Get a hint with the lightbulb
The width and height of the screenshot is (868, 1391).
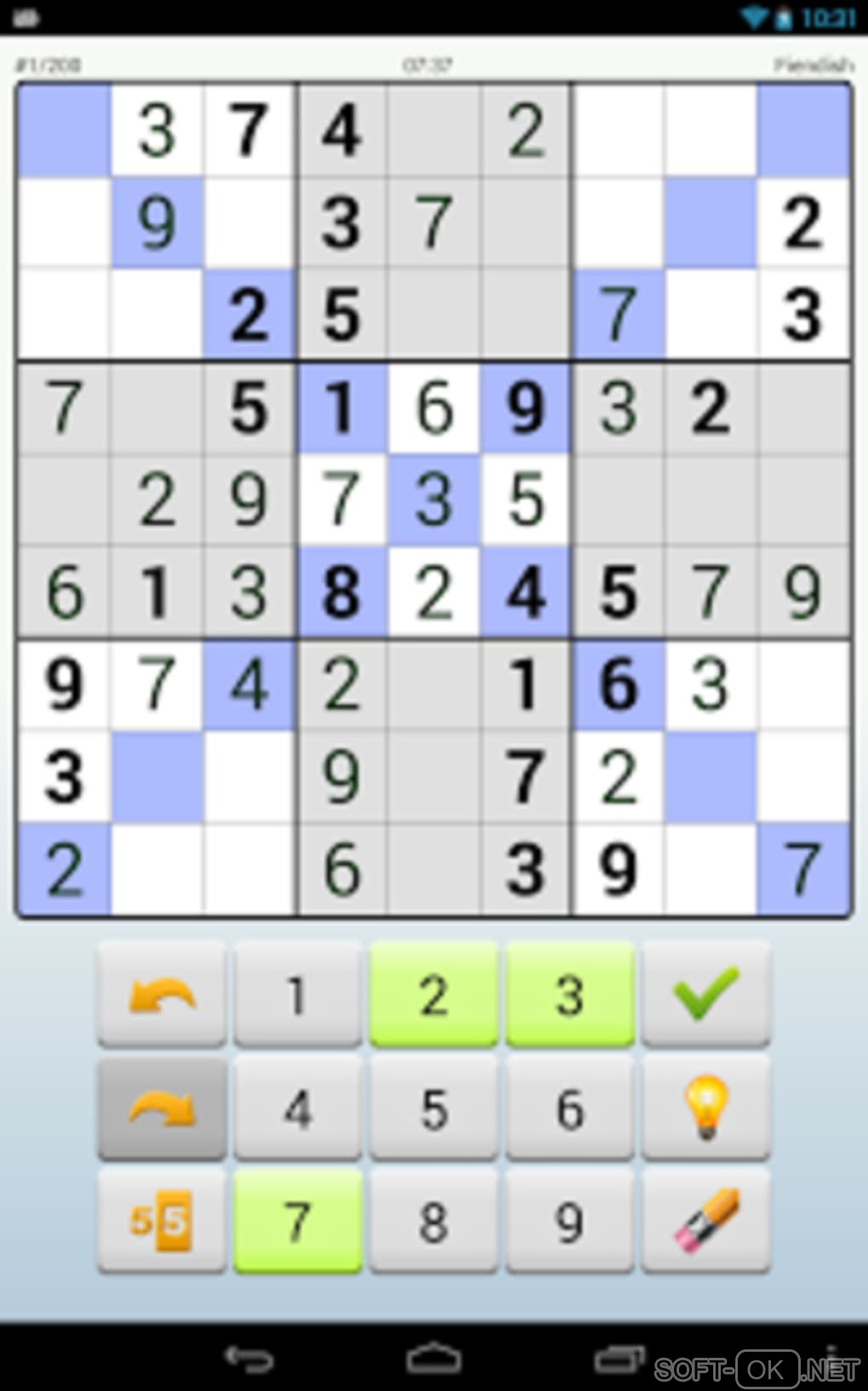705,1108
